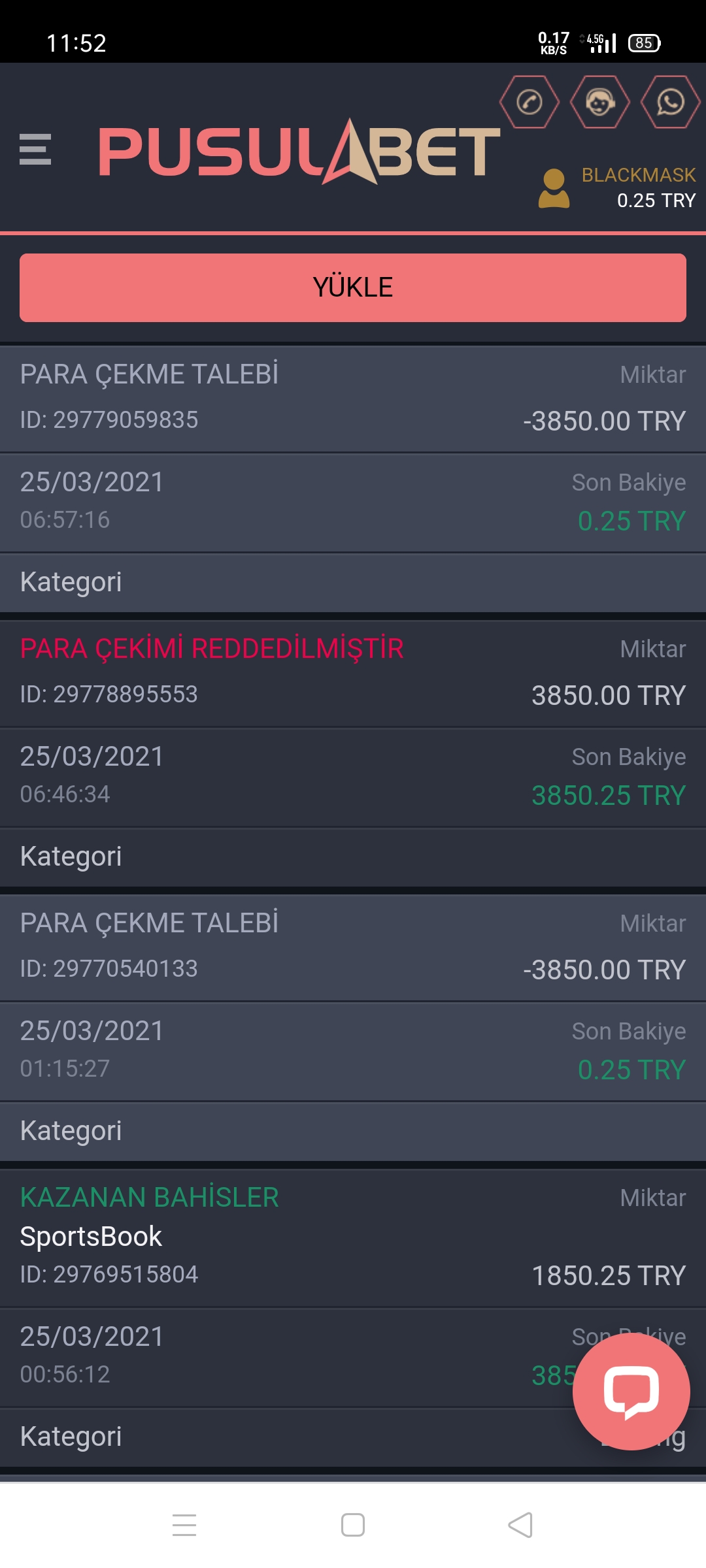
Task: Open the hamburger menu
Action: [x=35, y=150]
